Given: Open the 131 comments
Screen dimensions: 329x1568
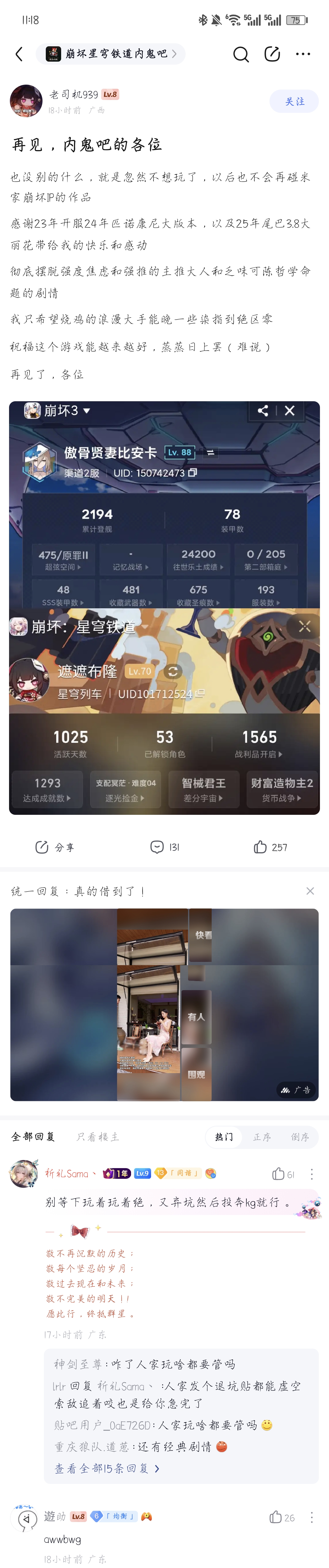Looking at the screenshot, I should [x=164, y=847].
